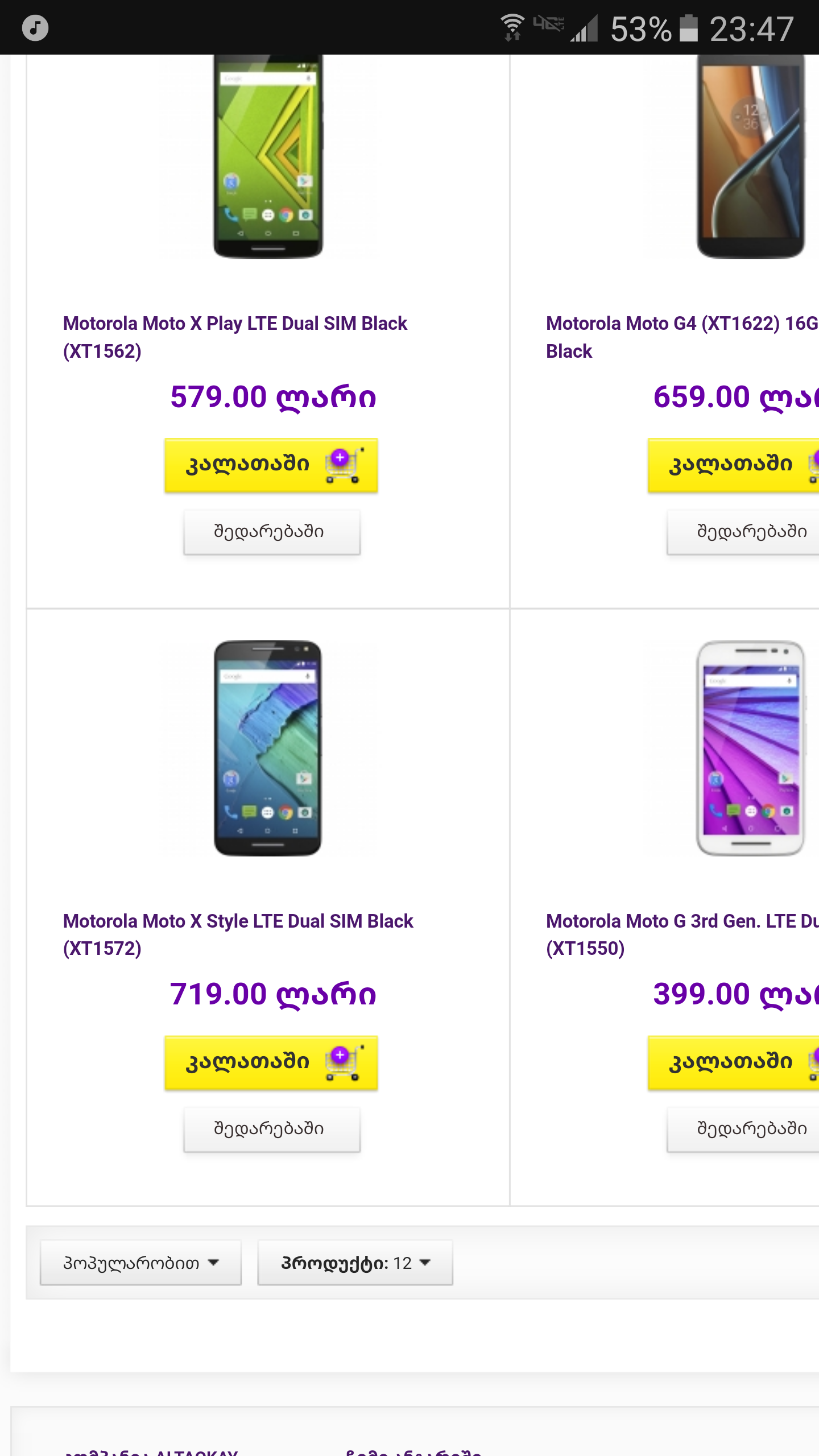Add Moto X Style to cart
819x1456 pixels.
pos(271,1062)
